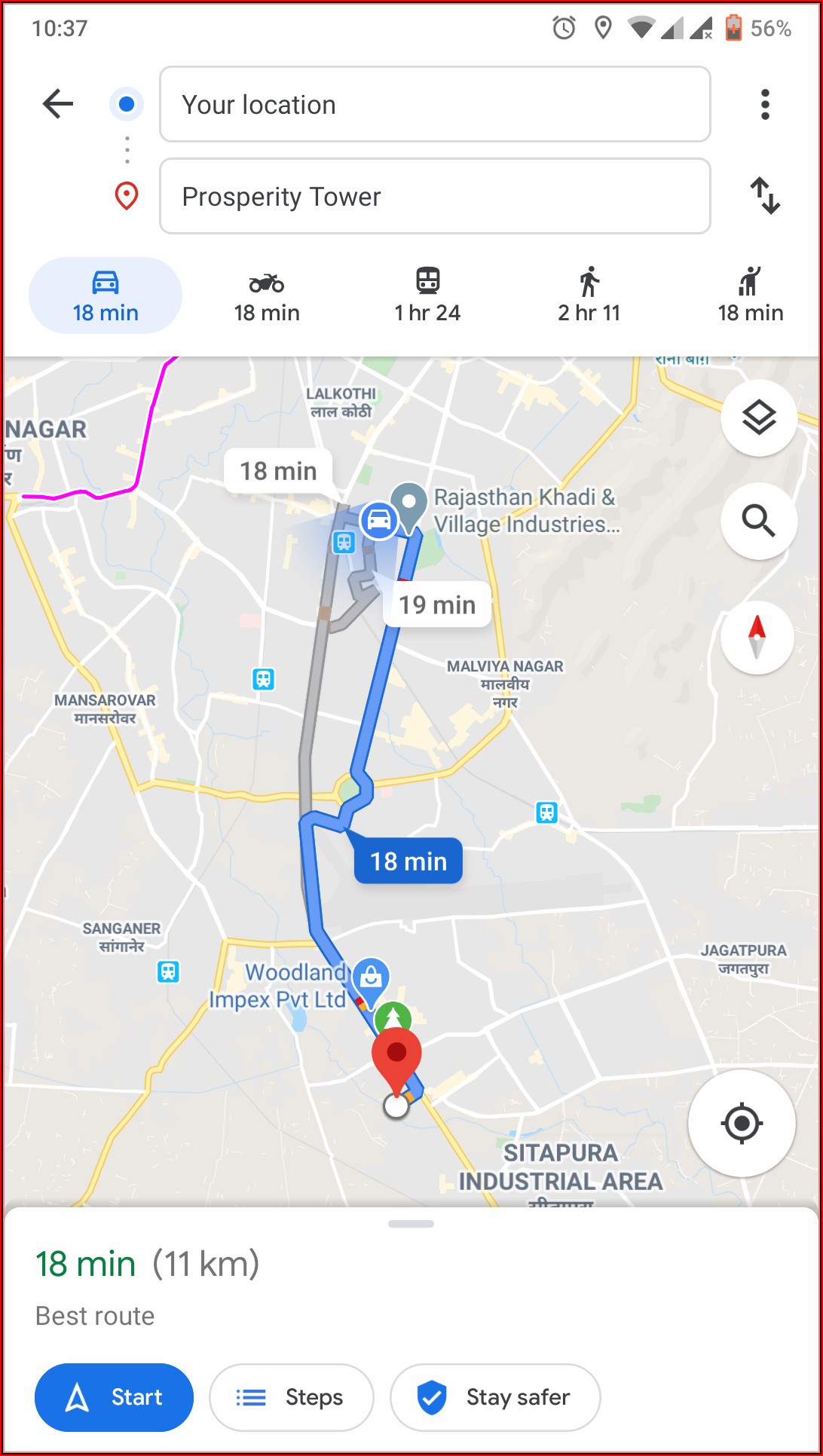This screenshot has width=823, height=1456.
Task: Search along the route with the magnifier
Action: tap(758, 521)
